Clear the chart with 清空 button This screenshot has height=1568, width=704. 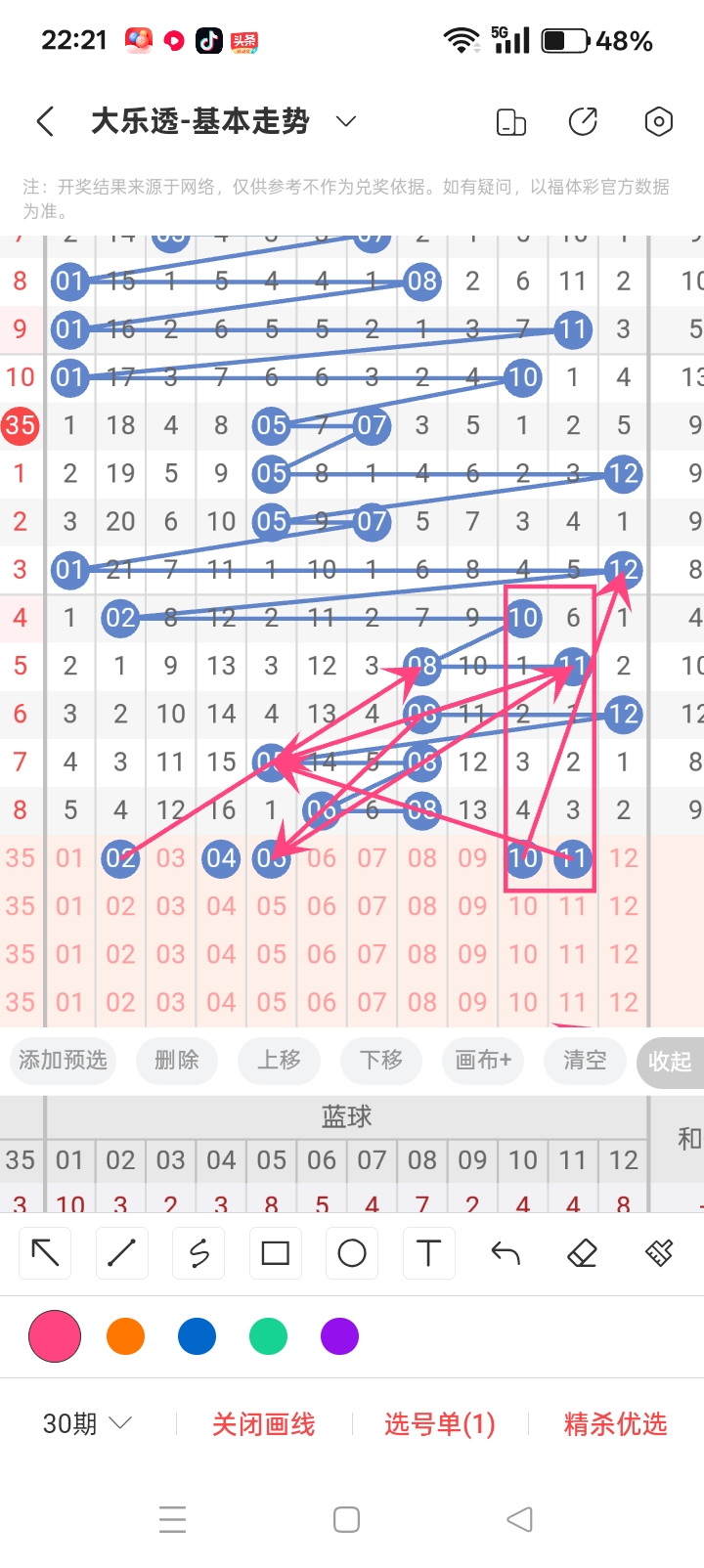585,1062
